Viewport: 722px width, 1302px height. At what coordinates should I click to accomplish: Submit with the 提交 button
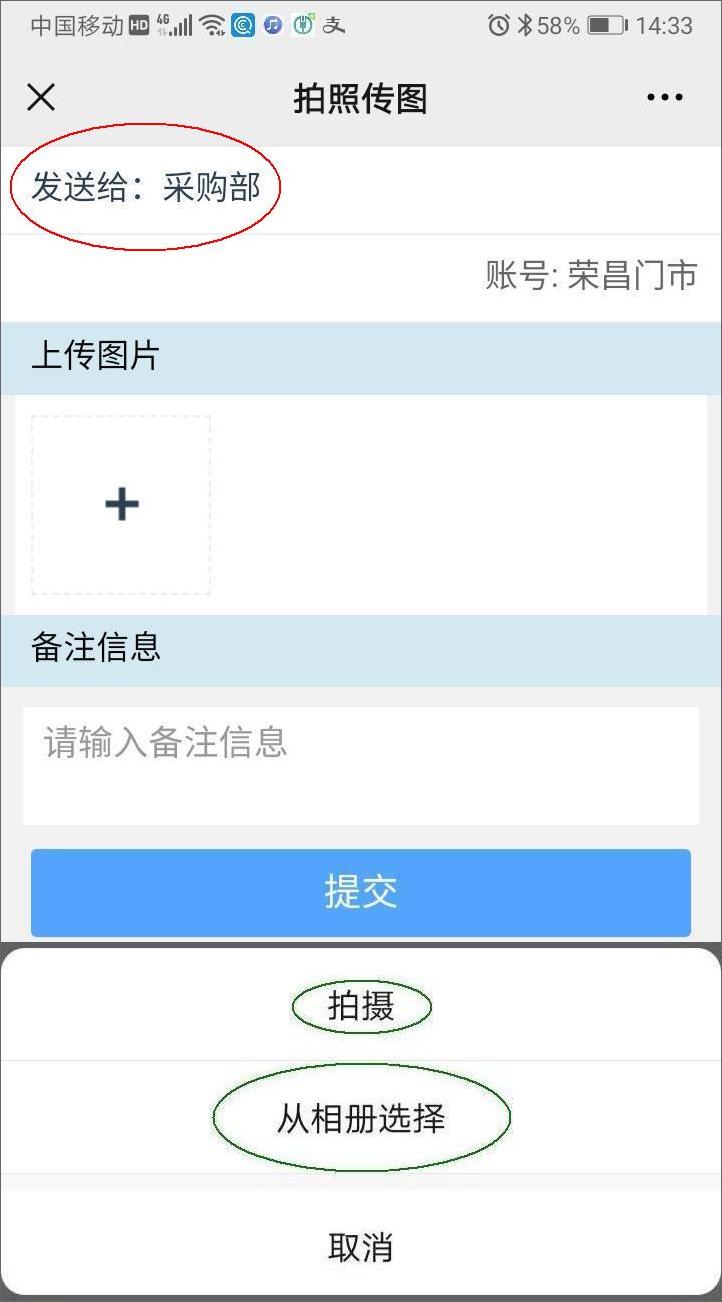pyautogui.click(x=361, y=892)
